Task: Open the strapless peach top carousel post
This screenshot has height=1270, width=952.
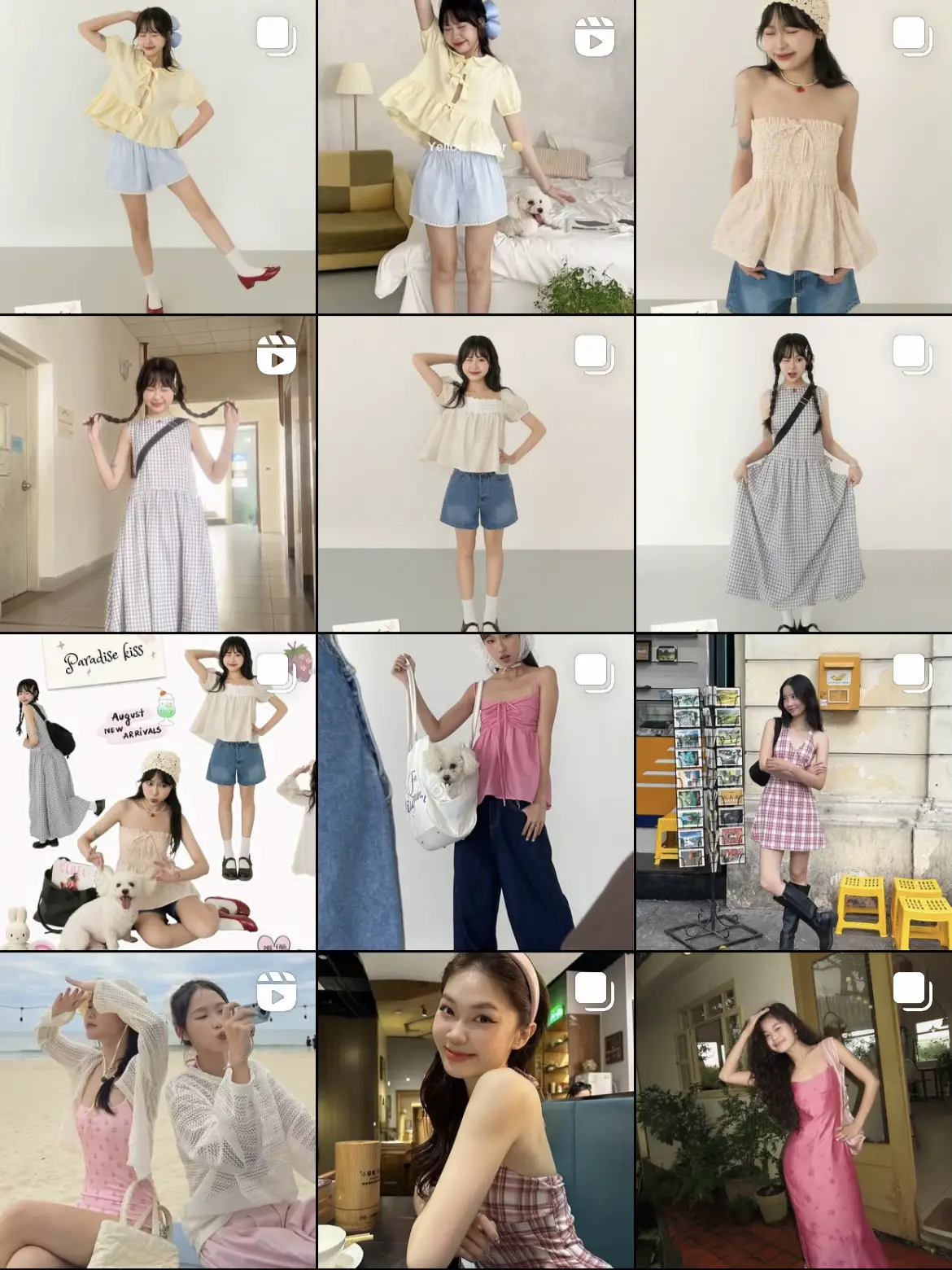Action: [x=793, y=156]
